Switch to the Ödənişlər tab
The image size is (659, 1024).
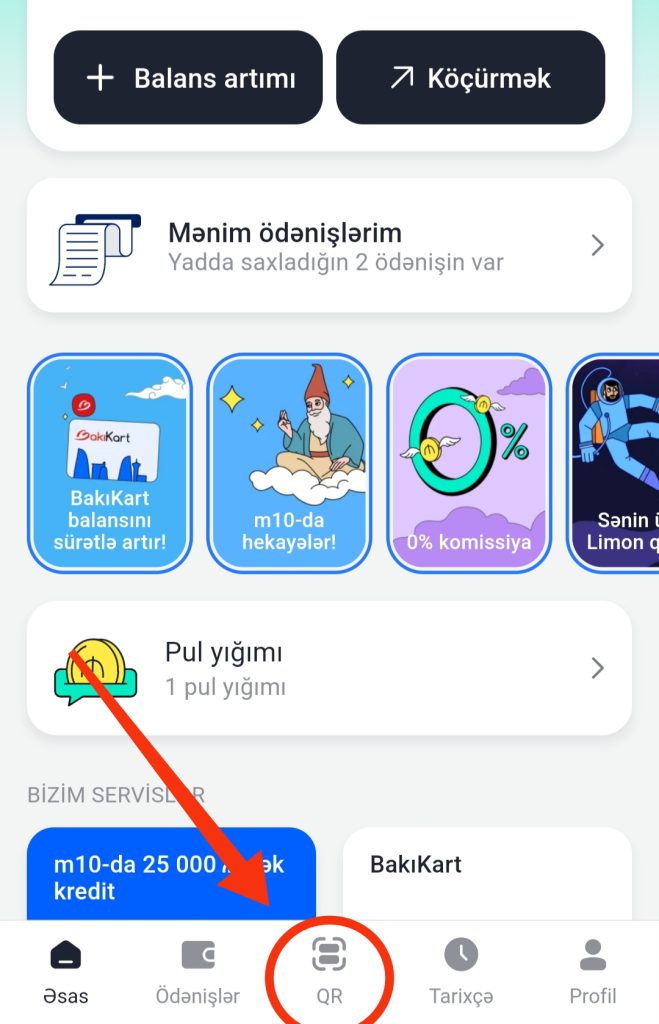198,972
